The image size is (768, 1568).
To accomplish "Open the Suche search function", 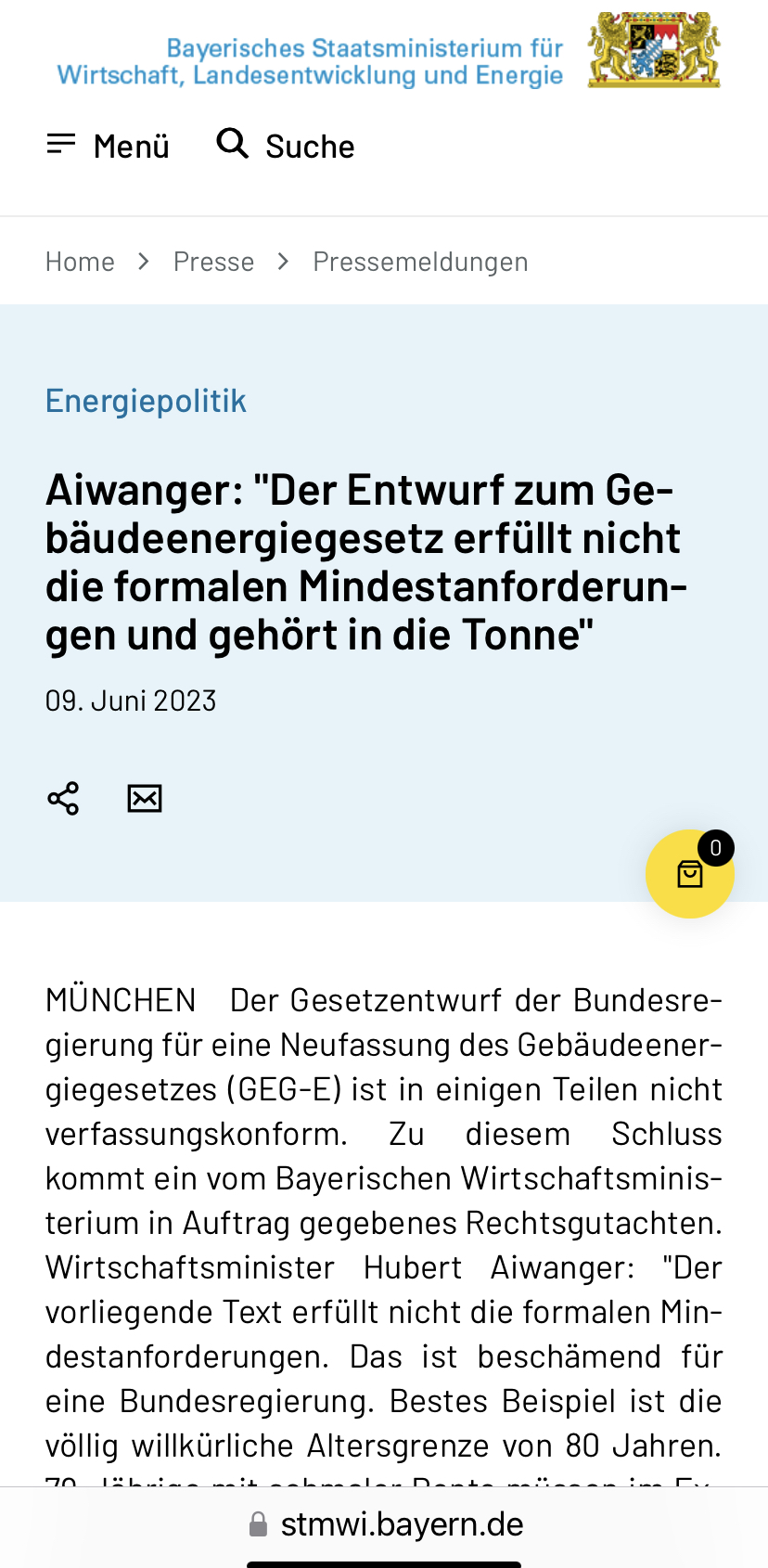I will pyautogui.click(x=286, y=146).
